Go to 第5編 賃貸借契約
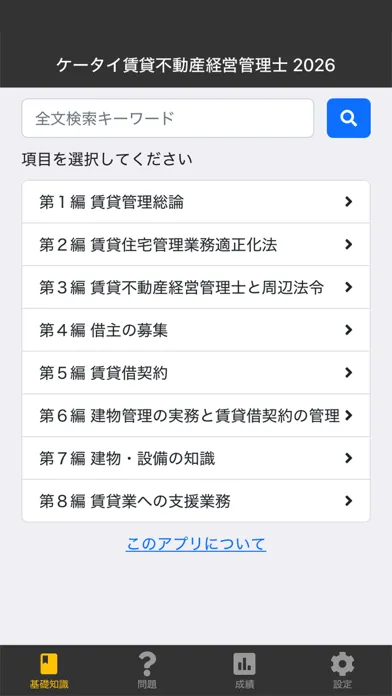Screen dimensions: 392x696 click(196, 373)
